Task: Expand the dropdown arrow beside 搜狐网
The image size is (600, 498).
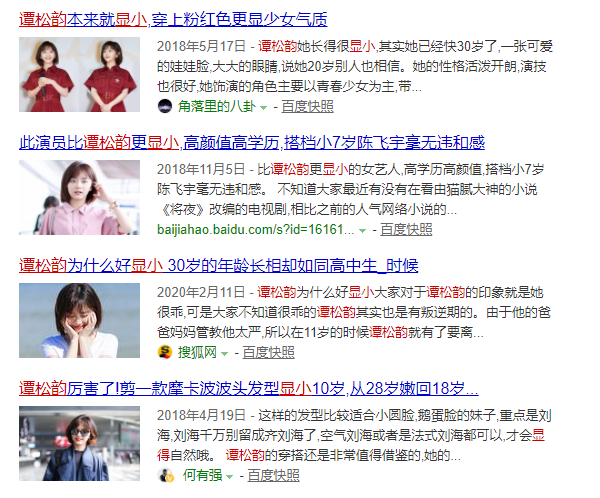Action: pos(225,353)
